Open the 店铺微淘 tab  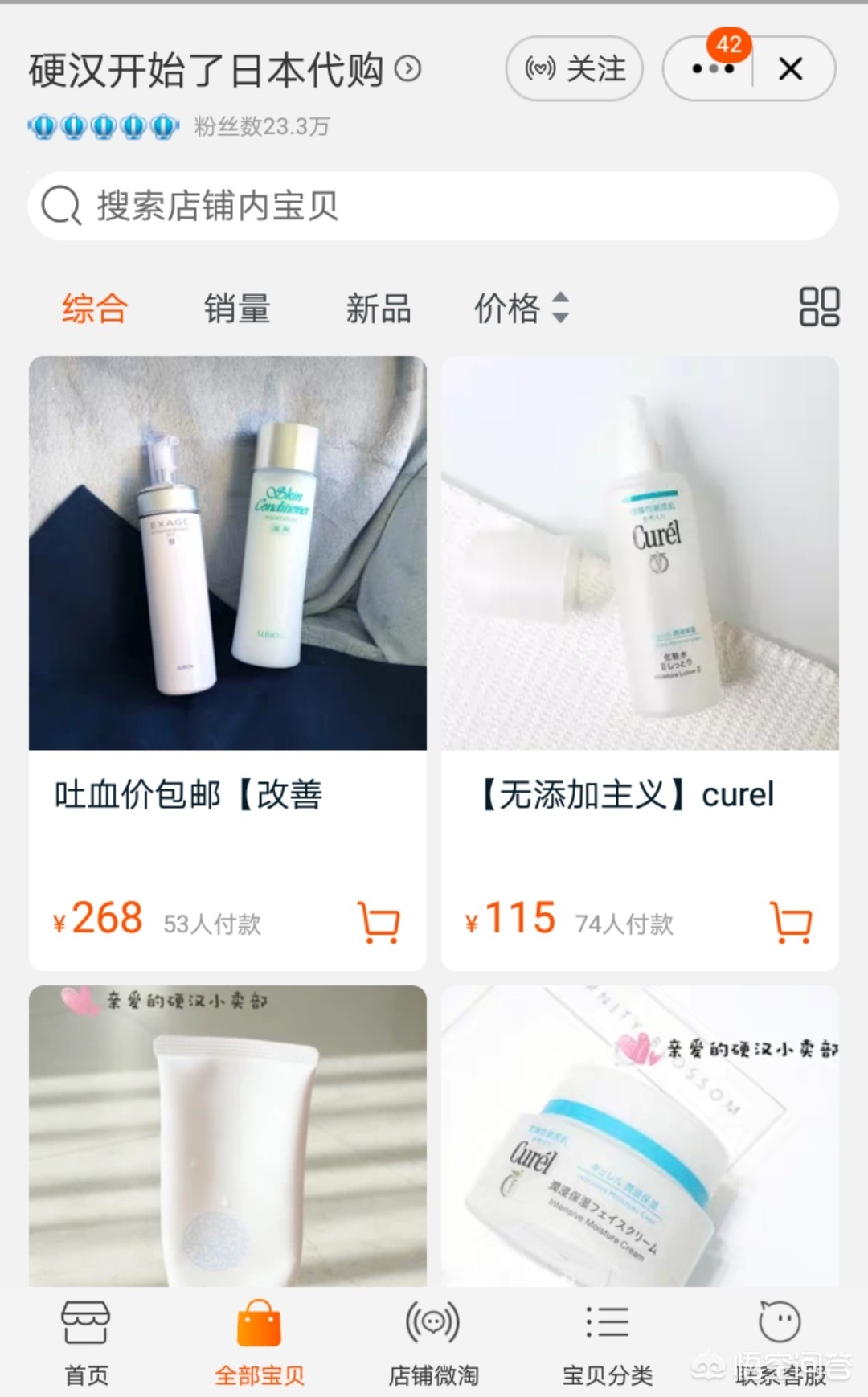point(433,1343)
